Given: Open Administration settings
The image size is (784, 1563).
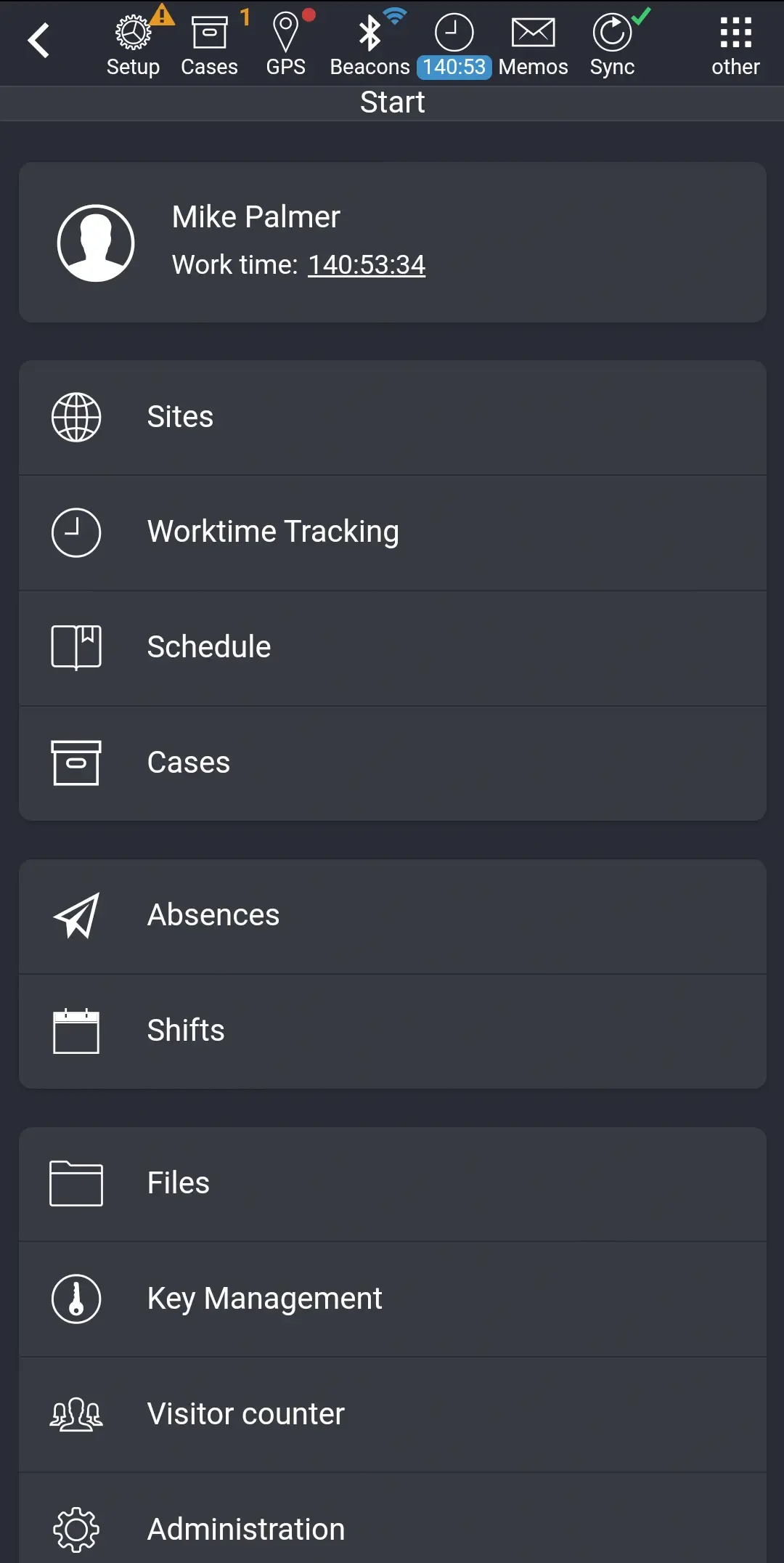Looking at the screenshot, I should (392, 1529).
